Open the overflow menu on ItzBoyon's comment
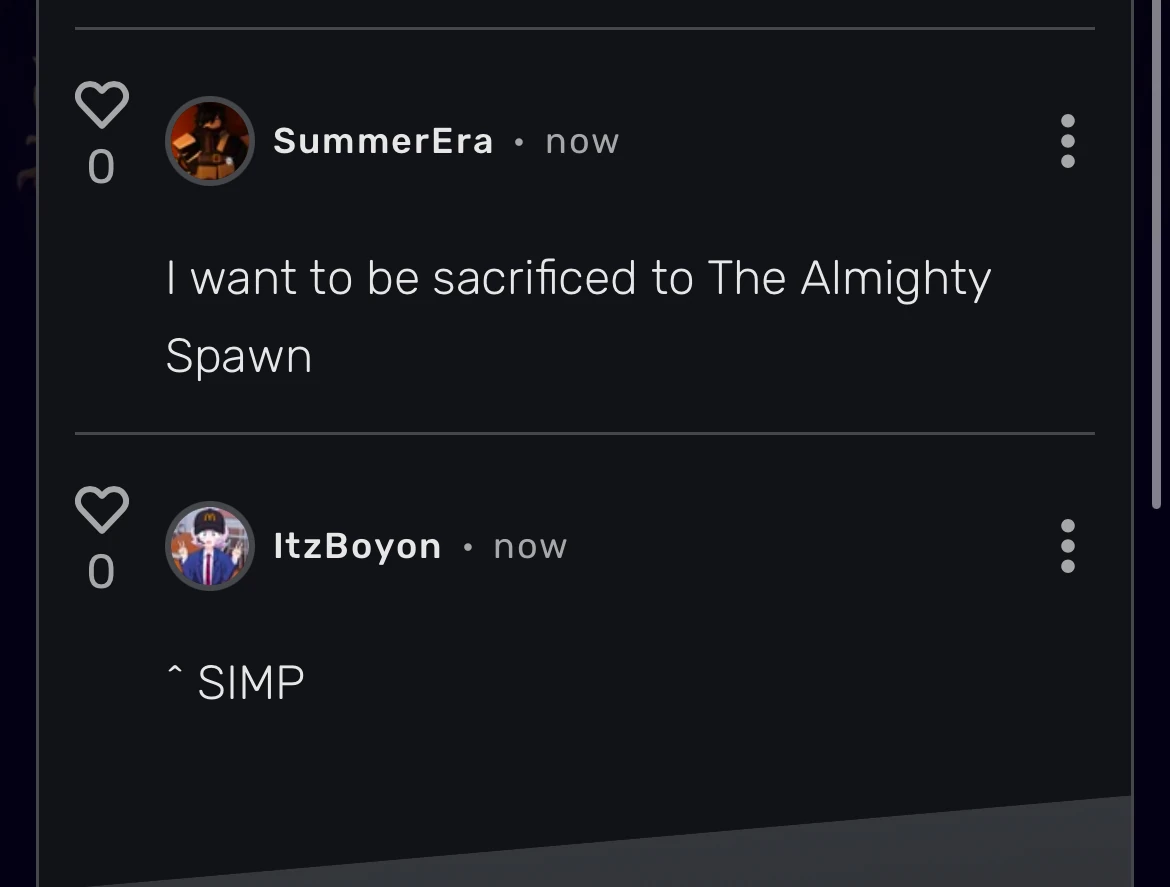The height and width of the screenshot is (887, 1170). tap(1067, 546)
